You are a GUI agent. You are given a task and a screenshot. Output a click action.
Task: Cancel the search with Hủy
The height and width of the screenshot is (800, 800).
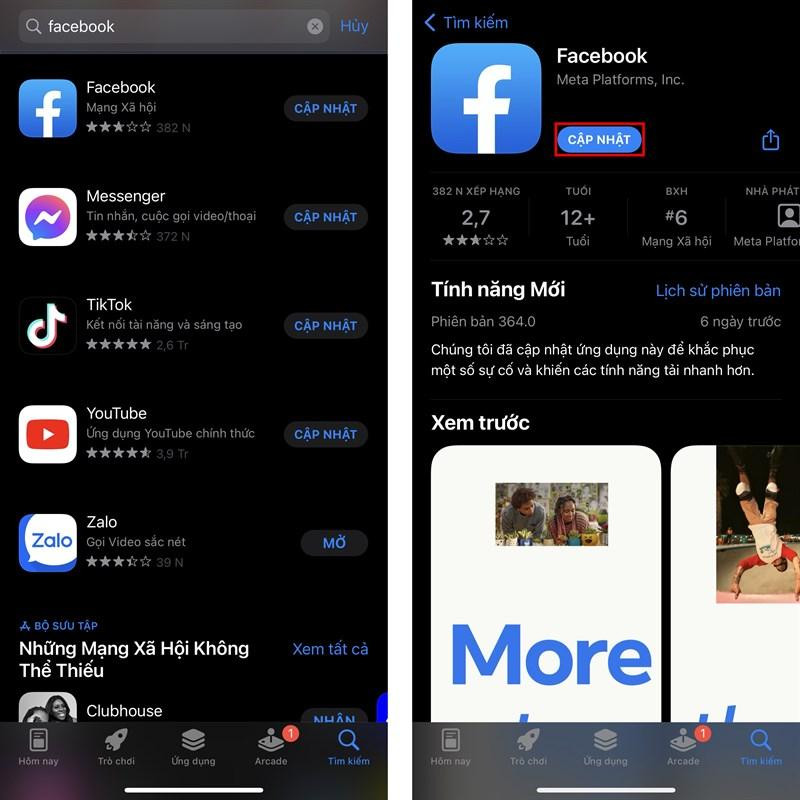coord(354,26)
